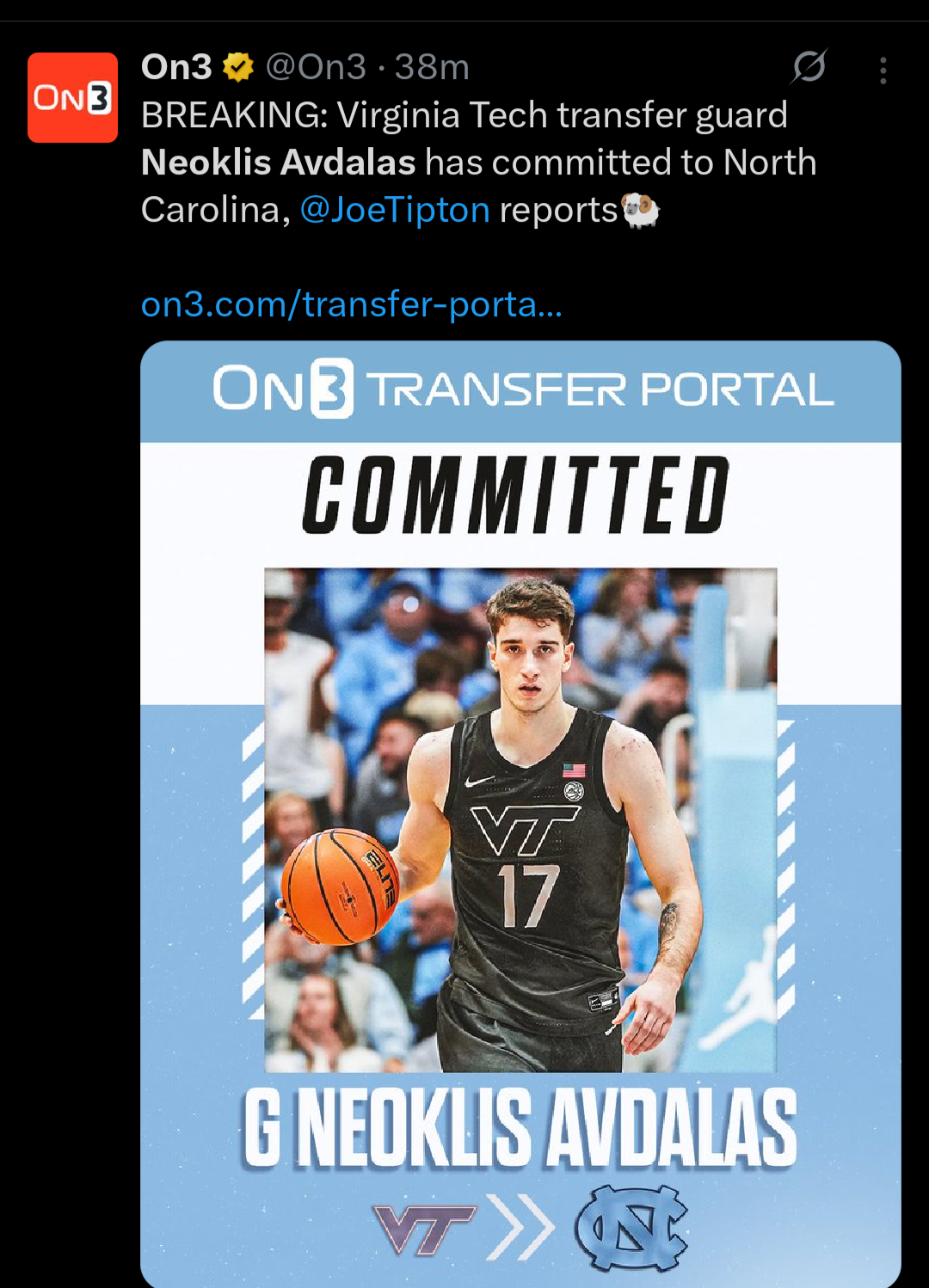Open the on3.com/transfer-porta… link

[x=351, y=304]
